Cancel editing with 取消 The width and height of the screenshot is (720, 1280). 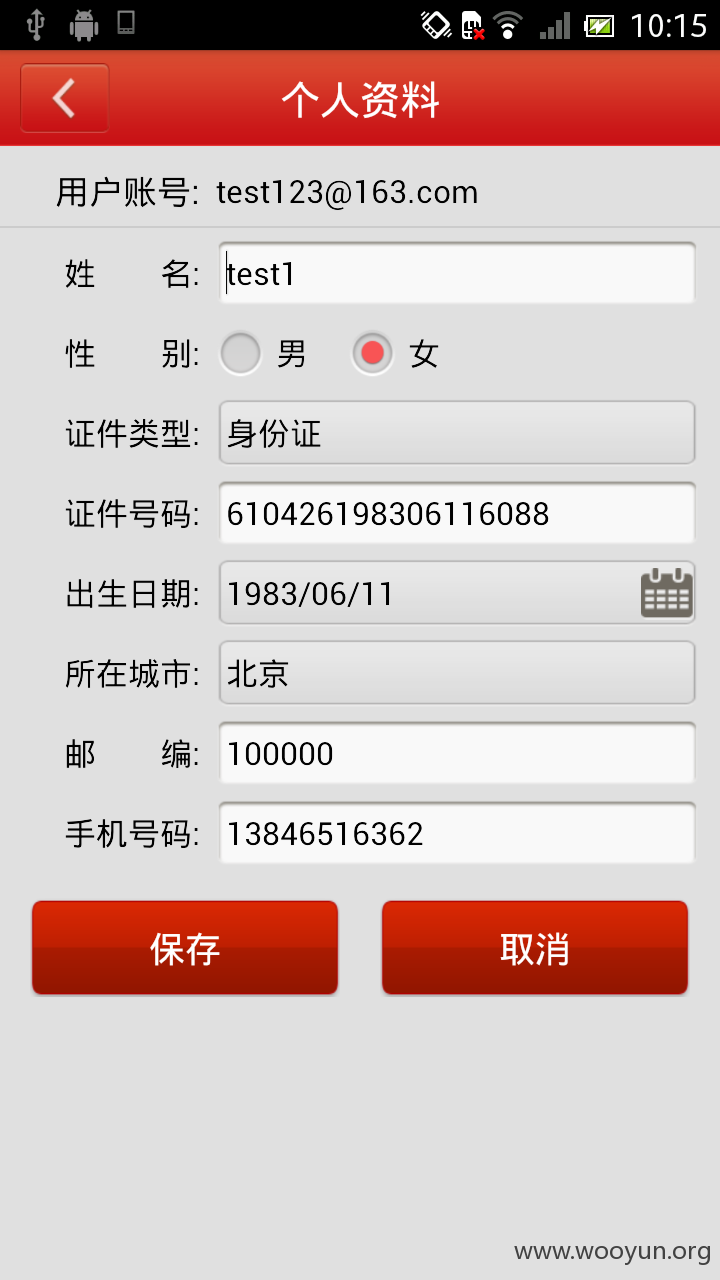click(x=535, y=948)
